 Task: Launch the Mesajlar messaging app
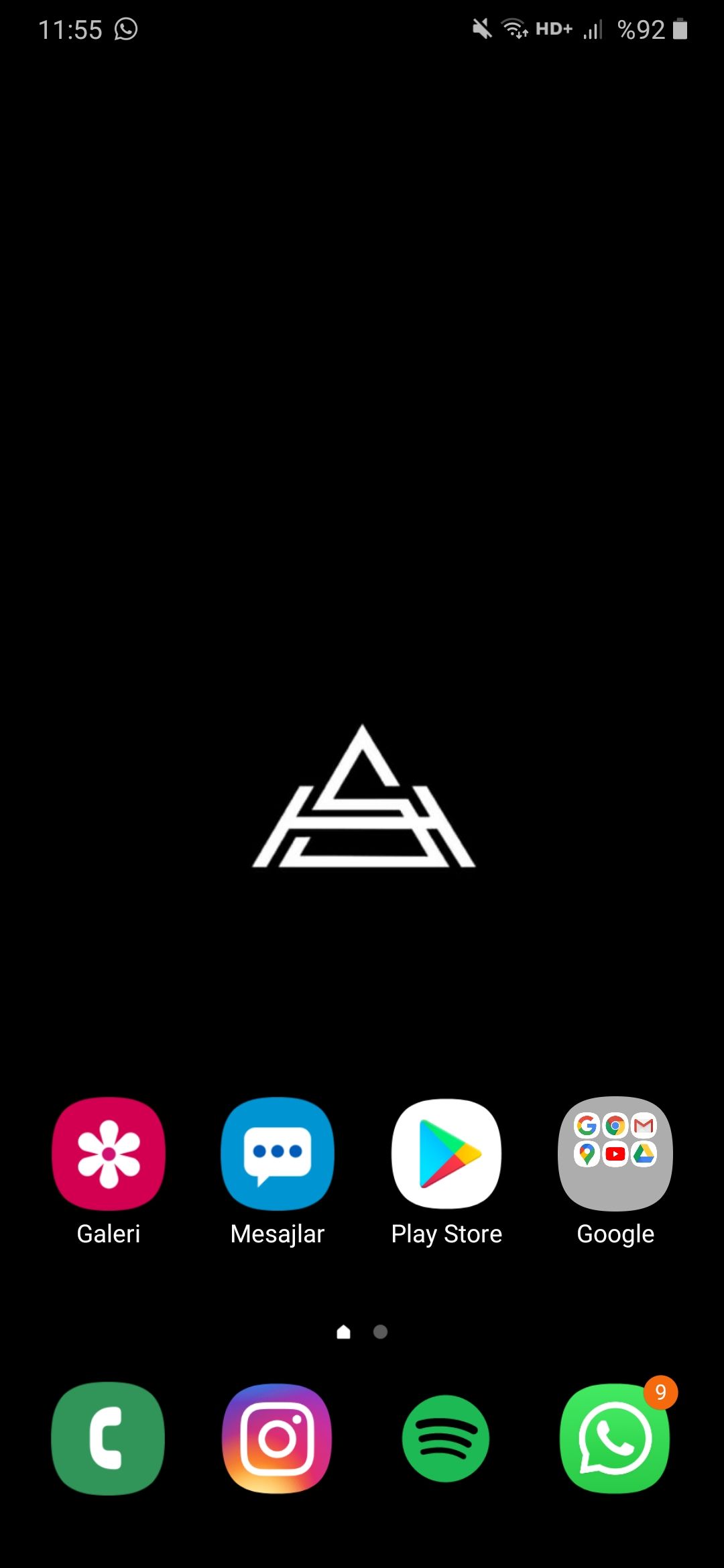(278, 1153)
